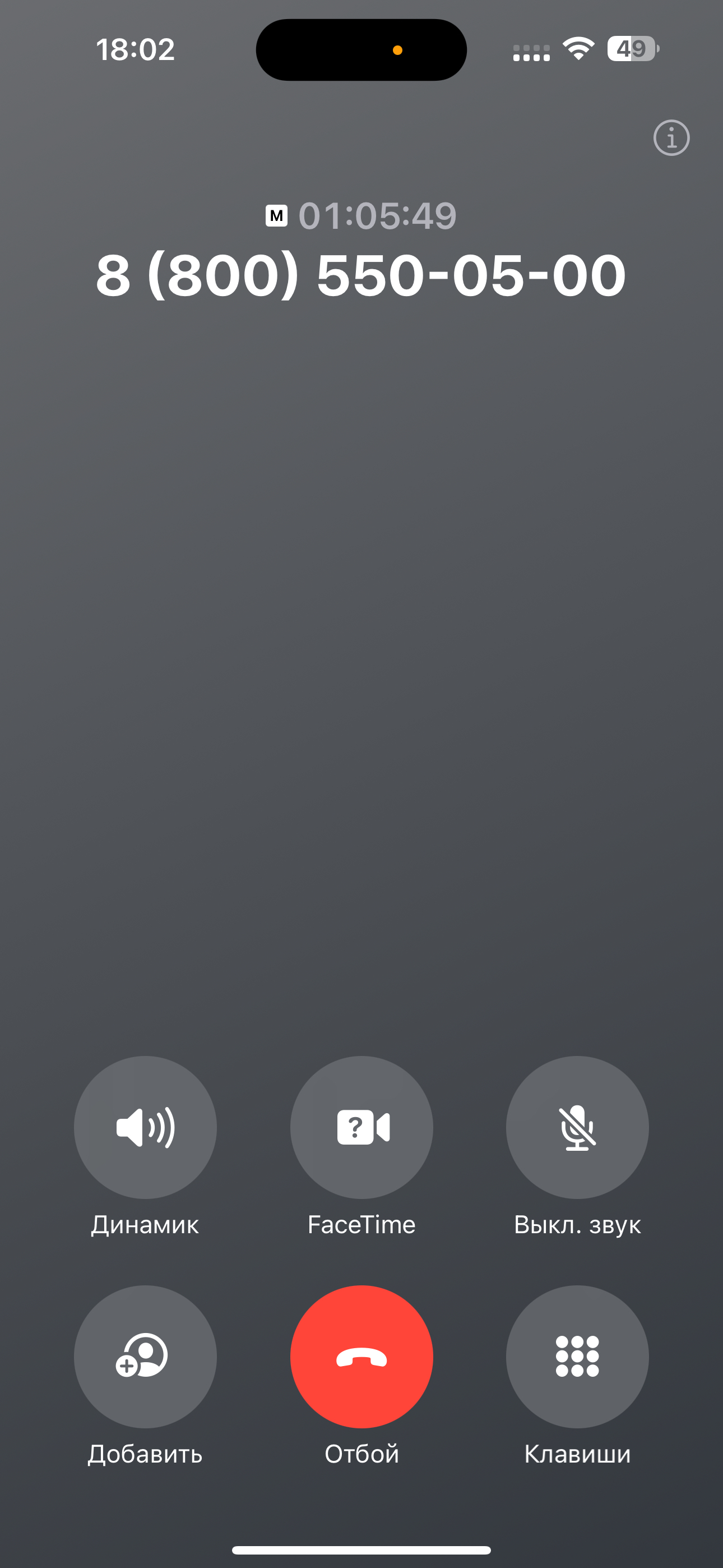Start a FaceTime video call
723x1568 pixels.
pos(361,1127)
